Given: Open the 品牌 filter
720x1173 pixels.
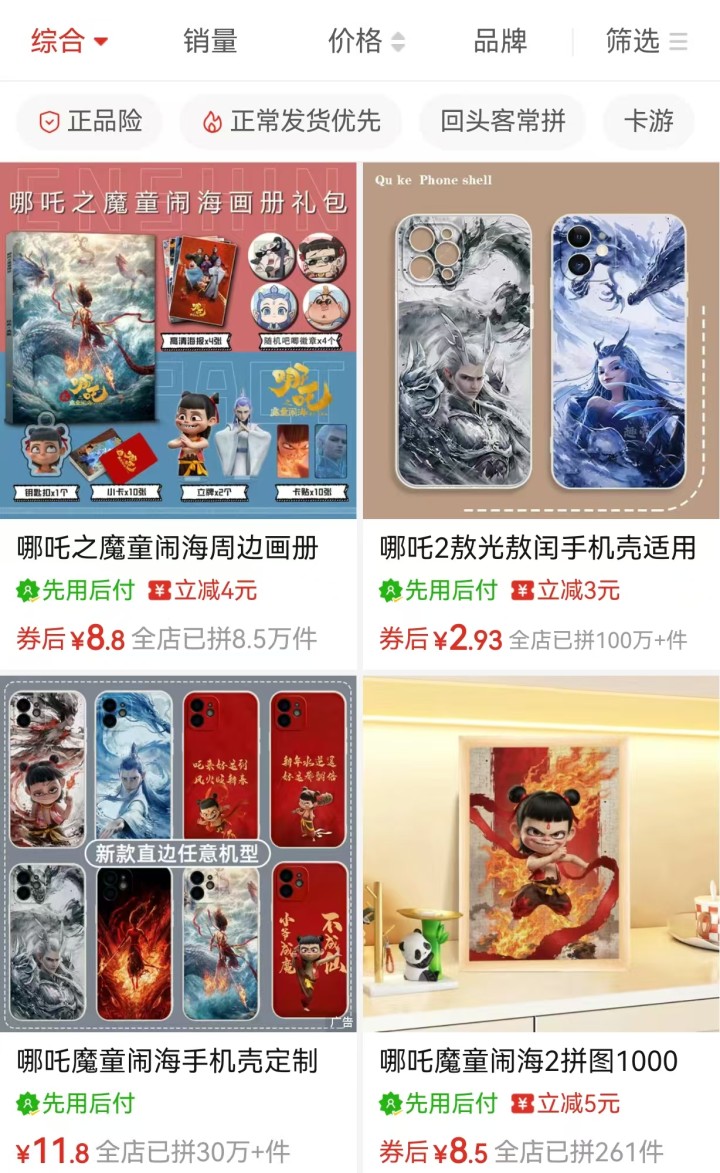Looking at the screenshot, I should coord(500,41).
